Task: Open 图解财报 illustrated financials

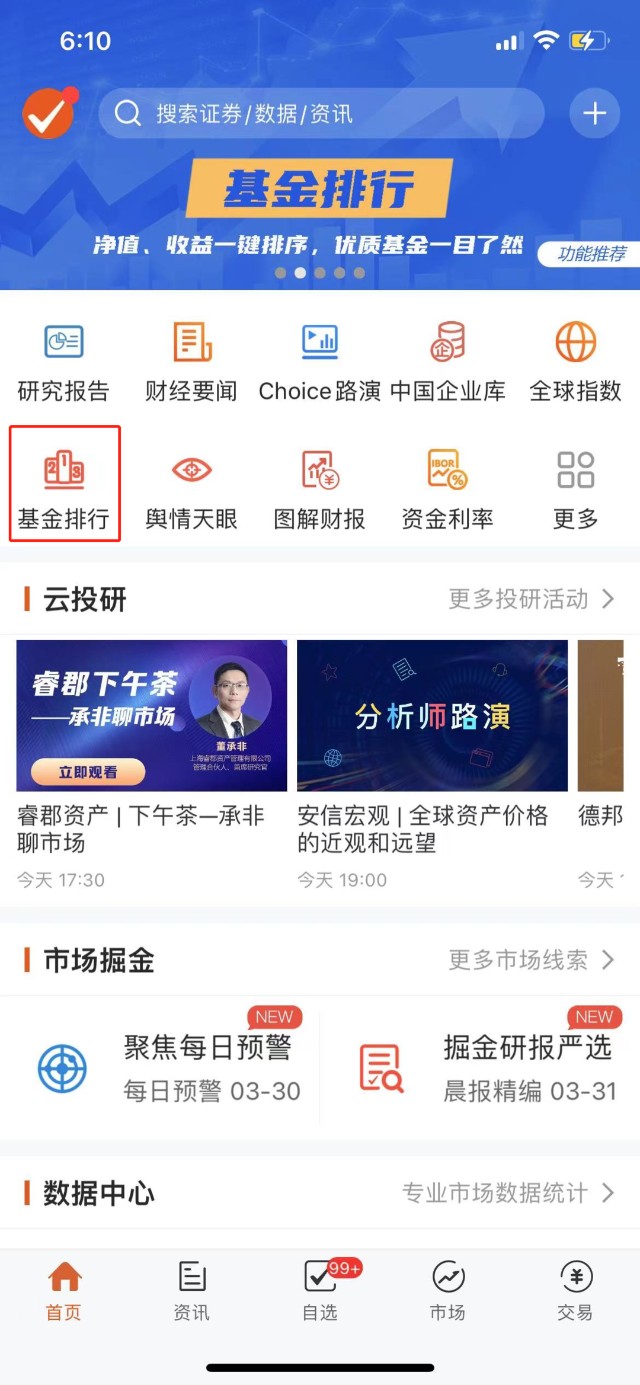Action: tap(320, 490)
